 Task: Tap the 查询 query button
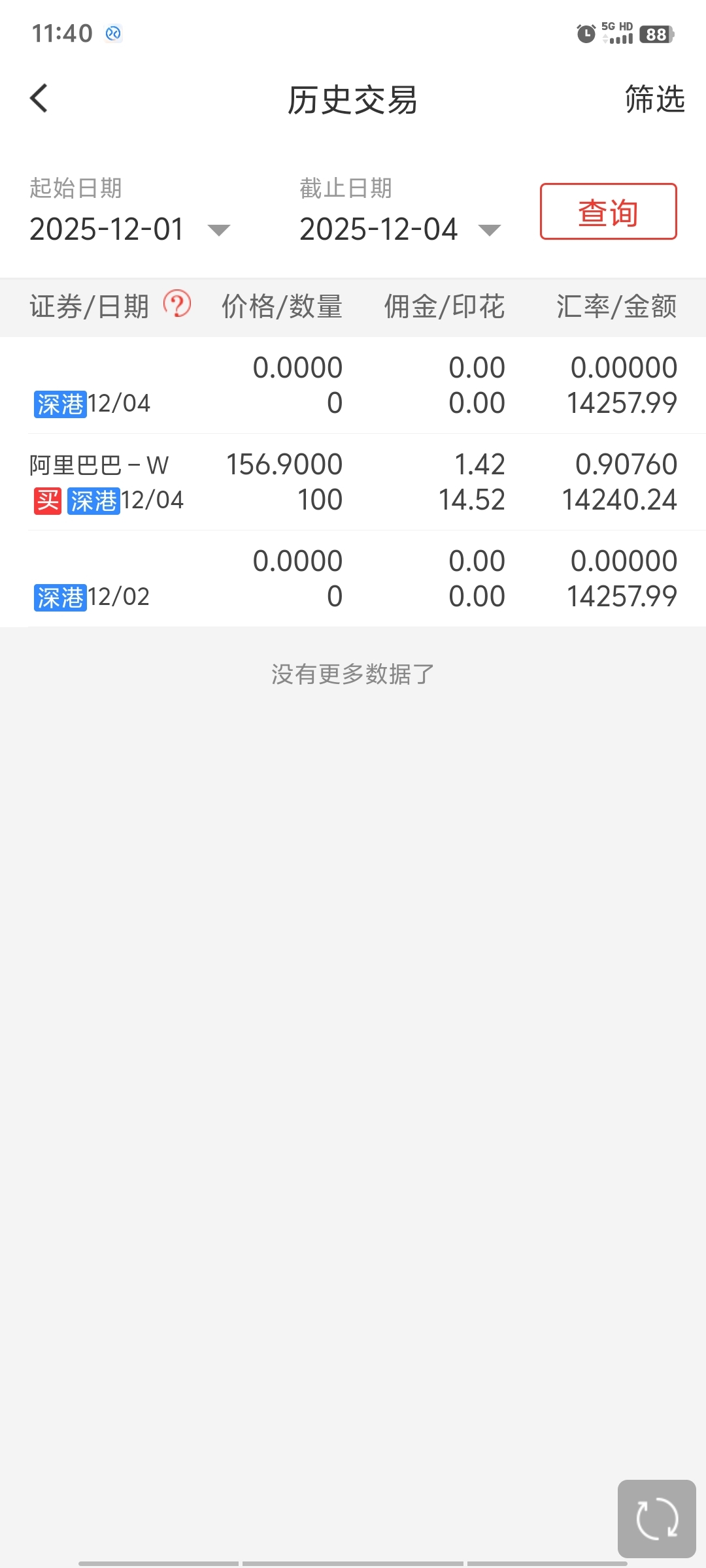point(608,212)
